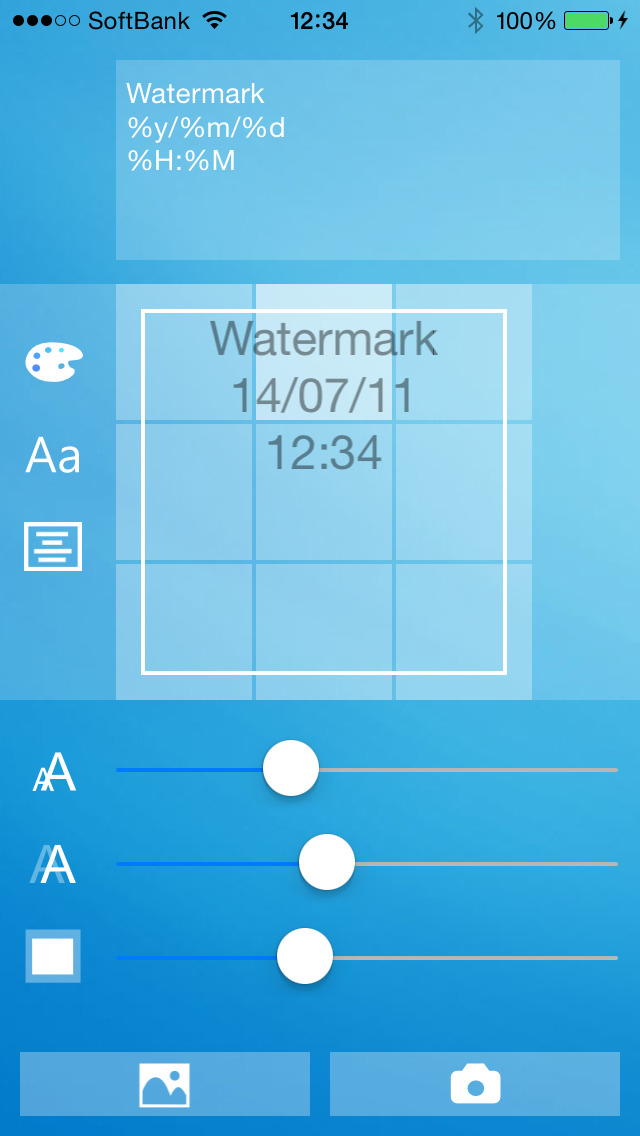This screenshot has width=640, height=1136.
Task: Open the Aa font selection
Action: [53, 456]
